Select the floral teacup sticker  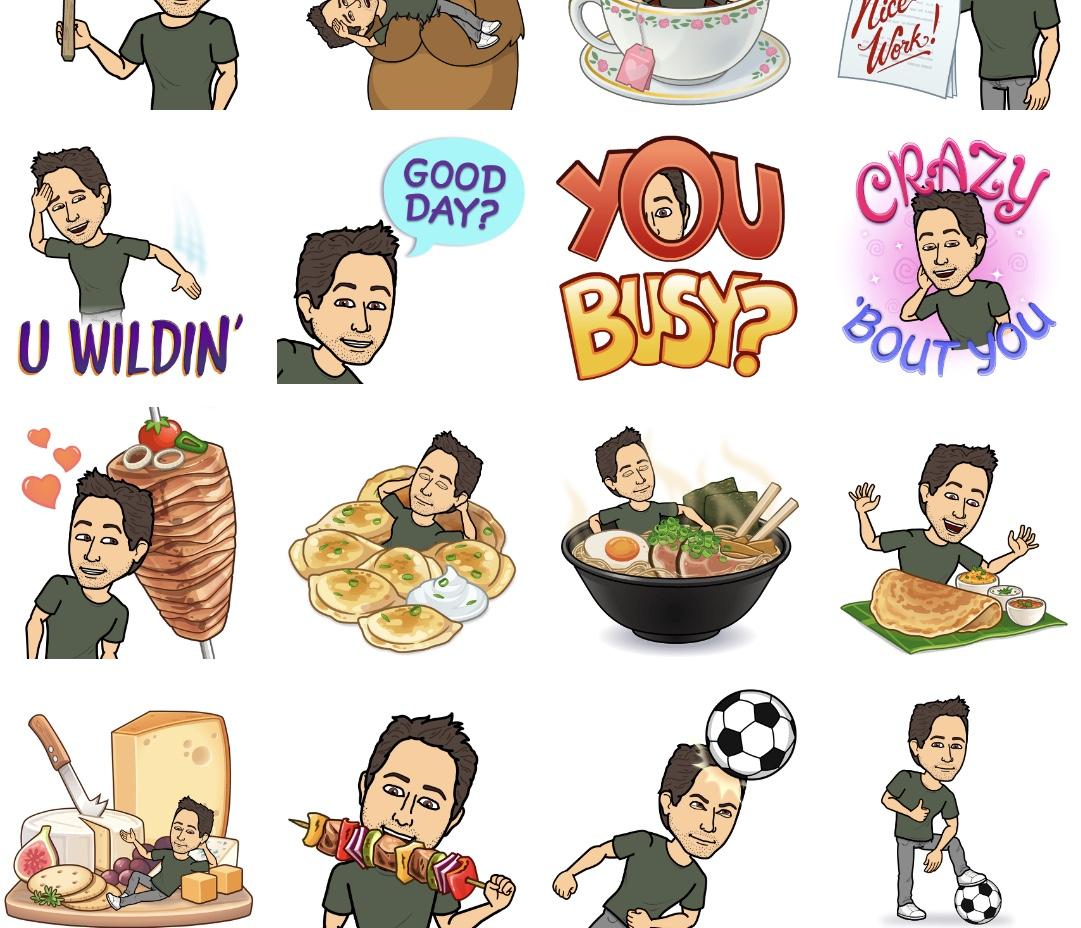point(676,50)
